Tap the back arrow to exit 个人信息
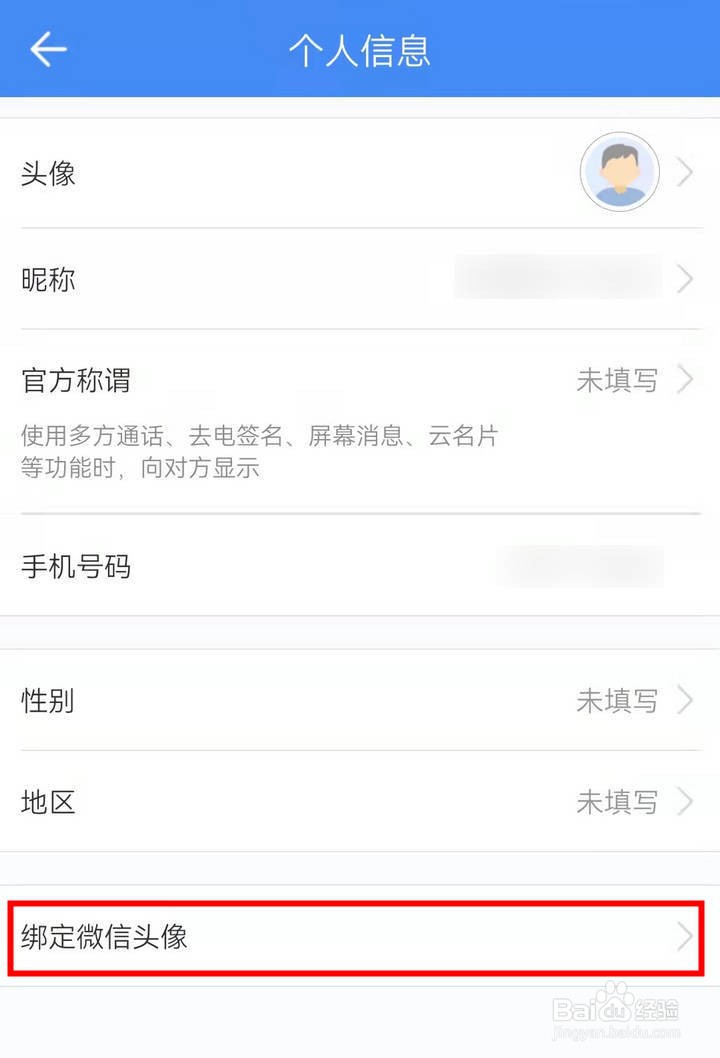The width and height of the screenshot is (720, 1058). pyautogui.click(x=46, y=48)
